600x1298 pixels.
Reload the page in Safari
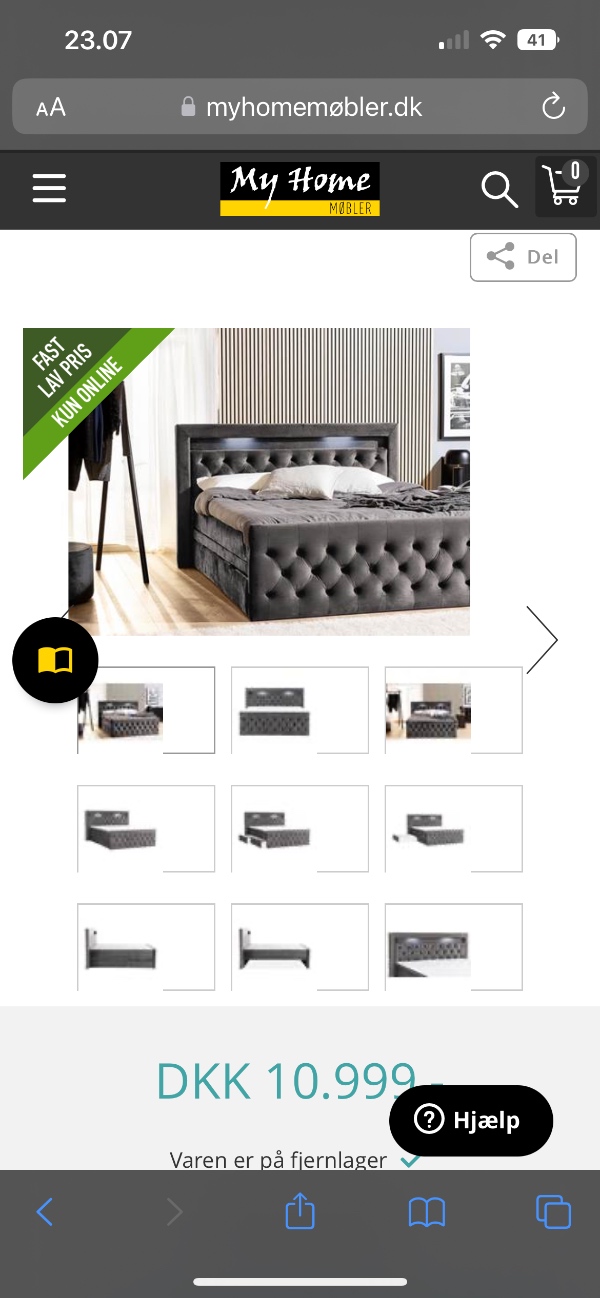[553, 107]
